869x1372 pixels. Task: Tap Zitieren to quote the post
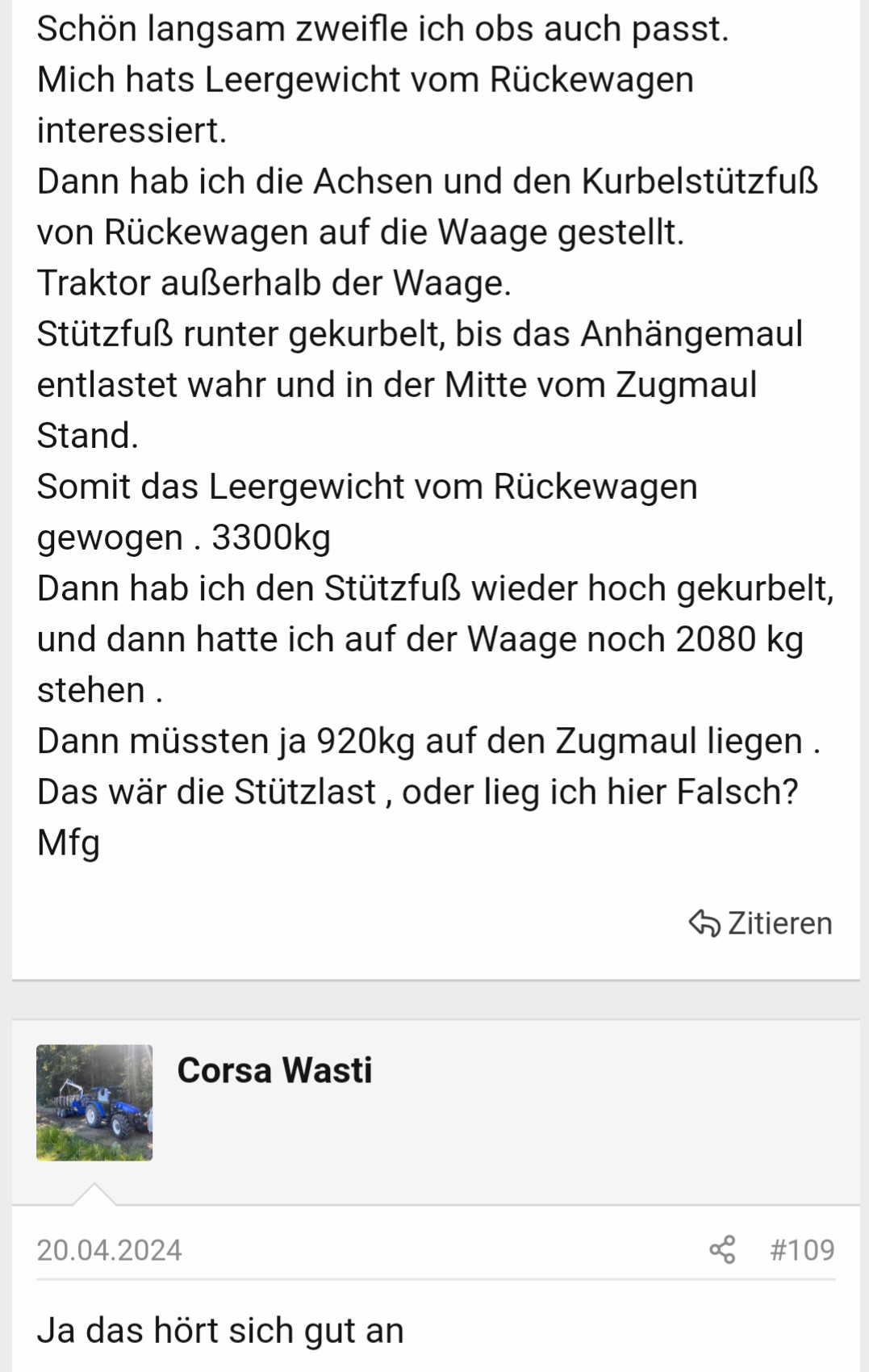click(761, 923)
